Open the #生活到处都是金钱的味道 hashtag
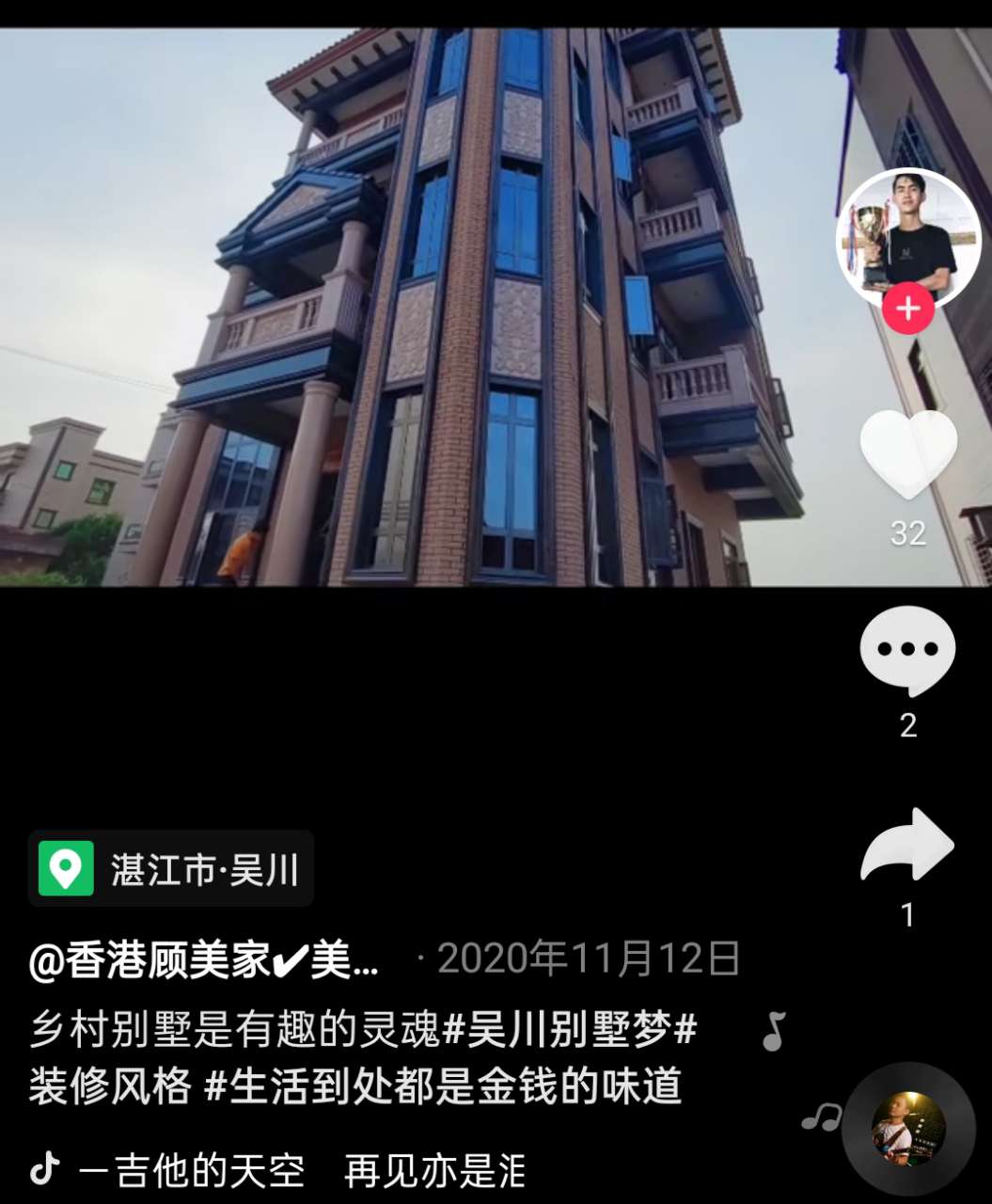This screenshot has width=992, height=1204. coord(443,1086)
